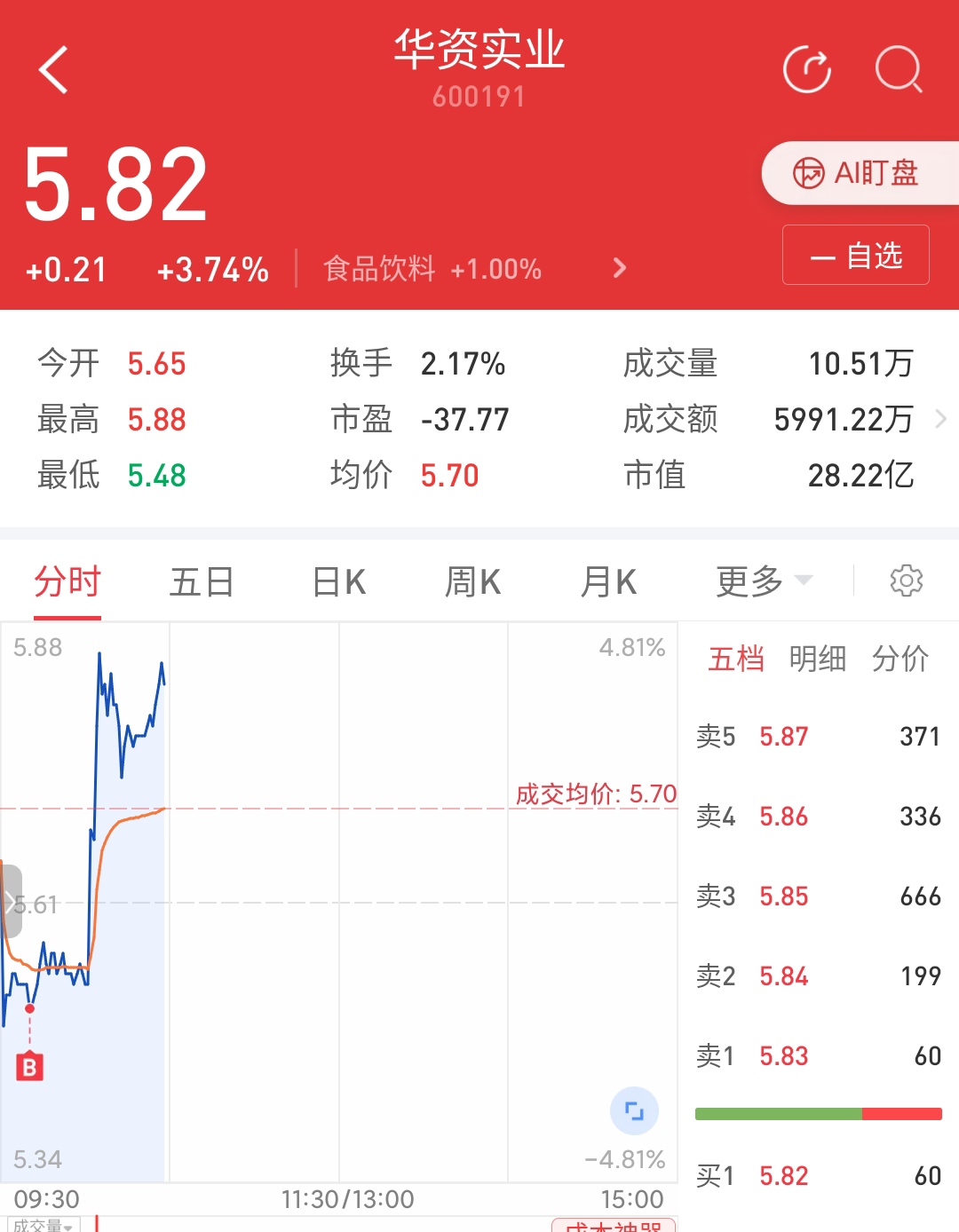Open chart settings gear icon

tap(906, 581)
